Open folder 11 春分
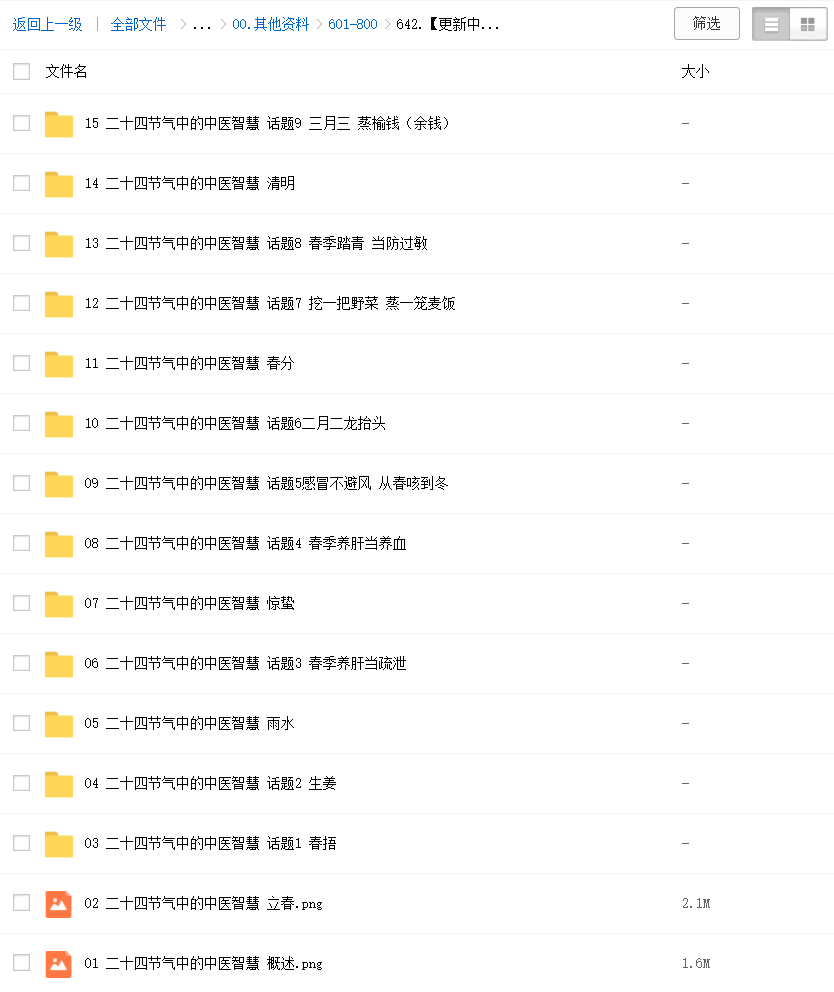 pyautogui.click(x=189, y=363)
